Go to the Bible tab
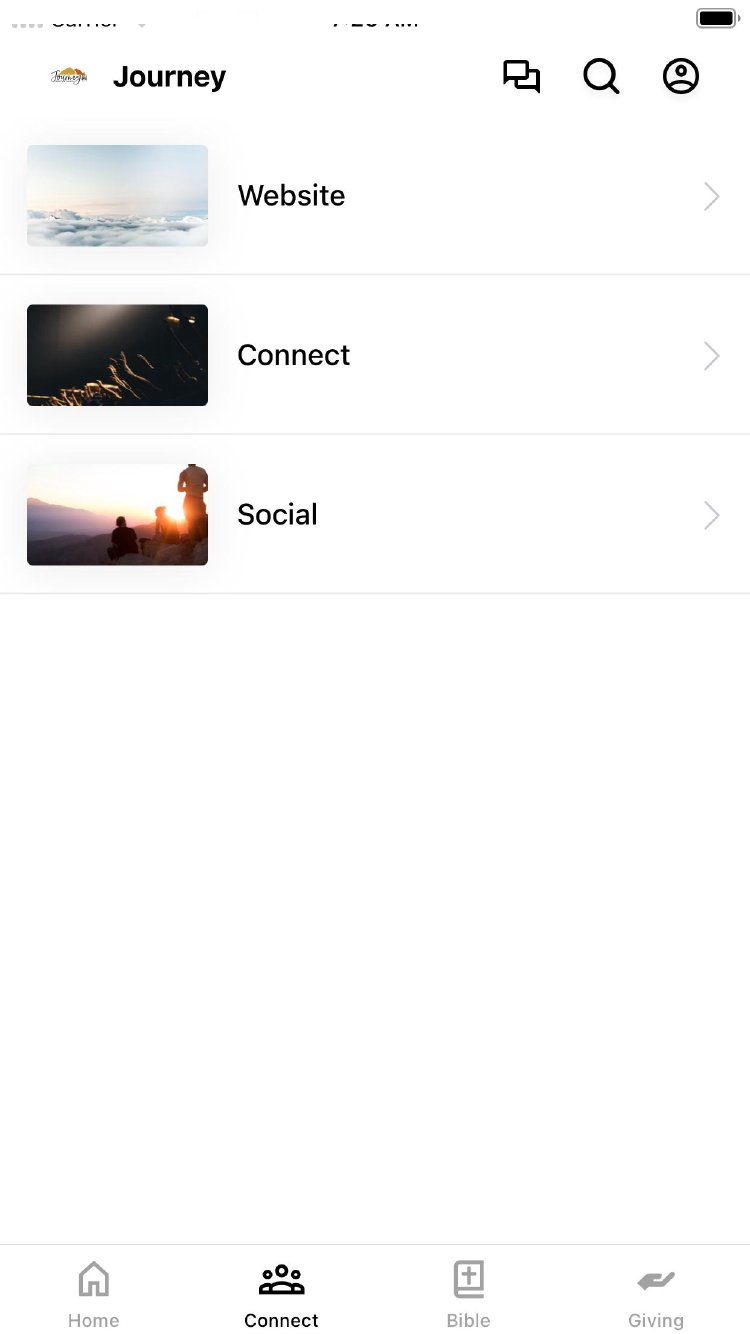Image resolution: width=750 pixels, height=1334 pixels. [x=468, y=1294]
